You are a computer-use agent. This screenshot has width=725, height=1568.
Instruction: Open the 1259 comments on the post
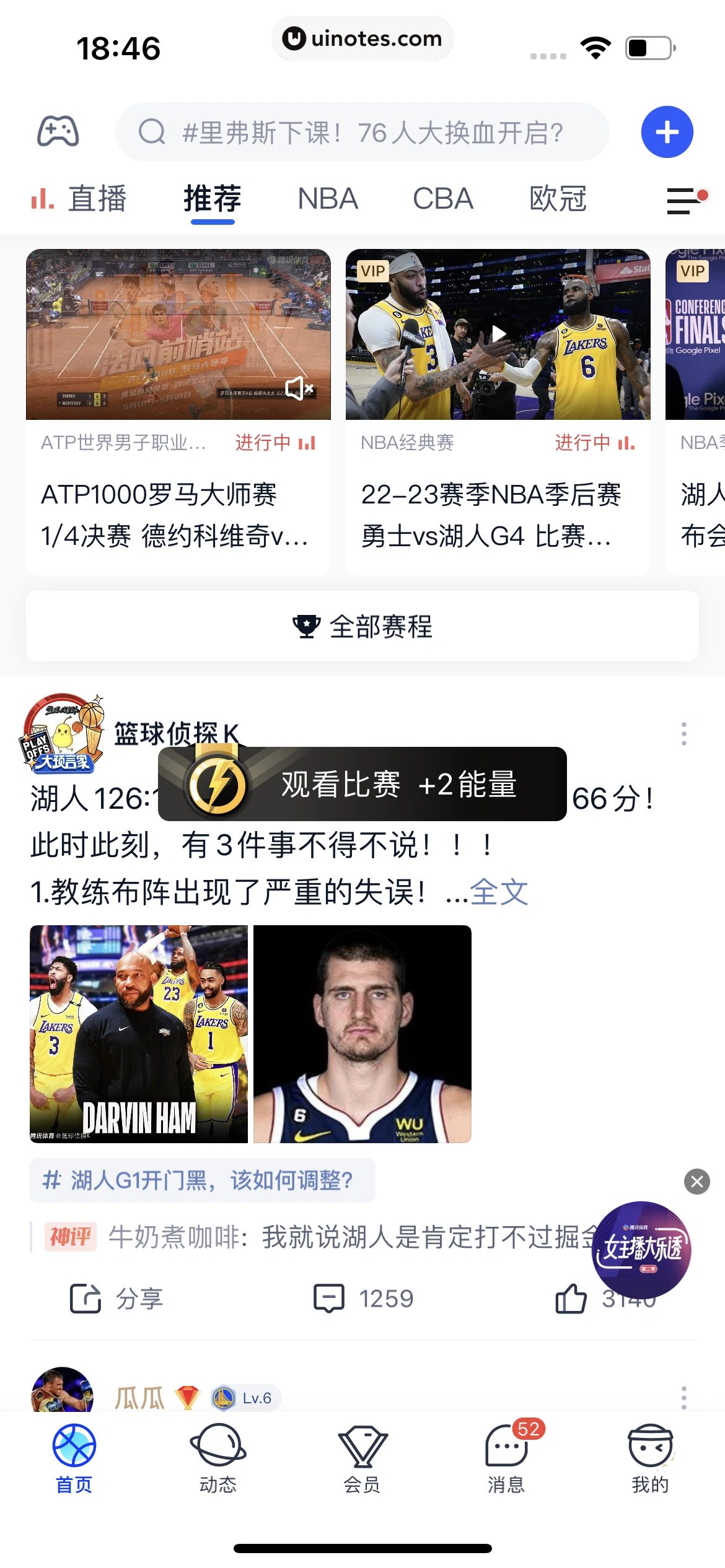364,1299
